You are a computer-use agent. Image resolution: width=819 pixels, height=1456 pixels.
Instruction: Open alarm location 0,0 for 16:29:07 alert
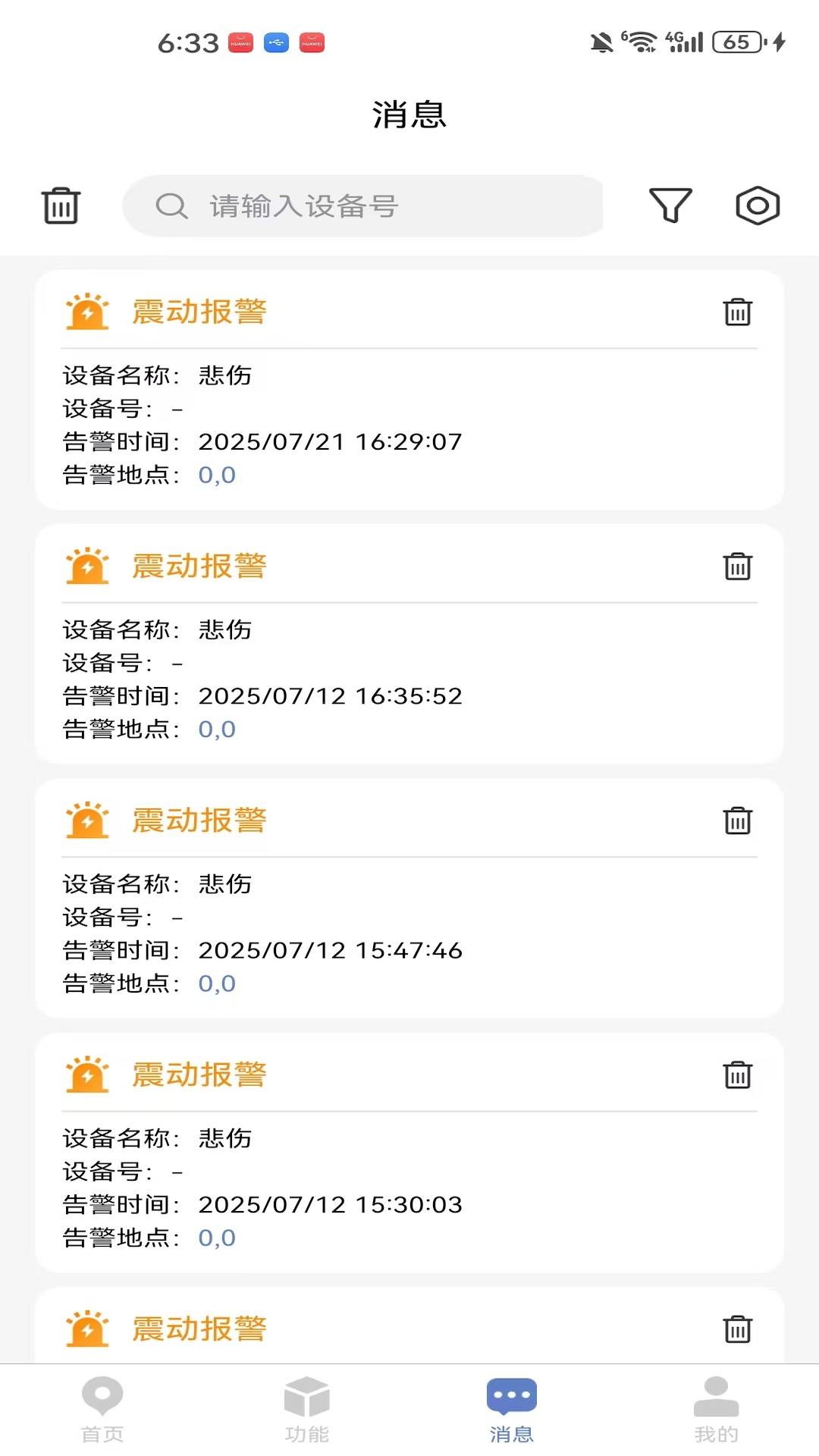click(217, 475)
